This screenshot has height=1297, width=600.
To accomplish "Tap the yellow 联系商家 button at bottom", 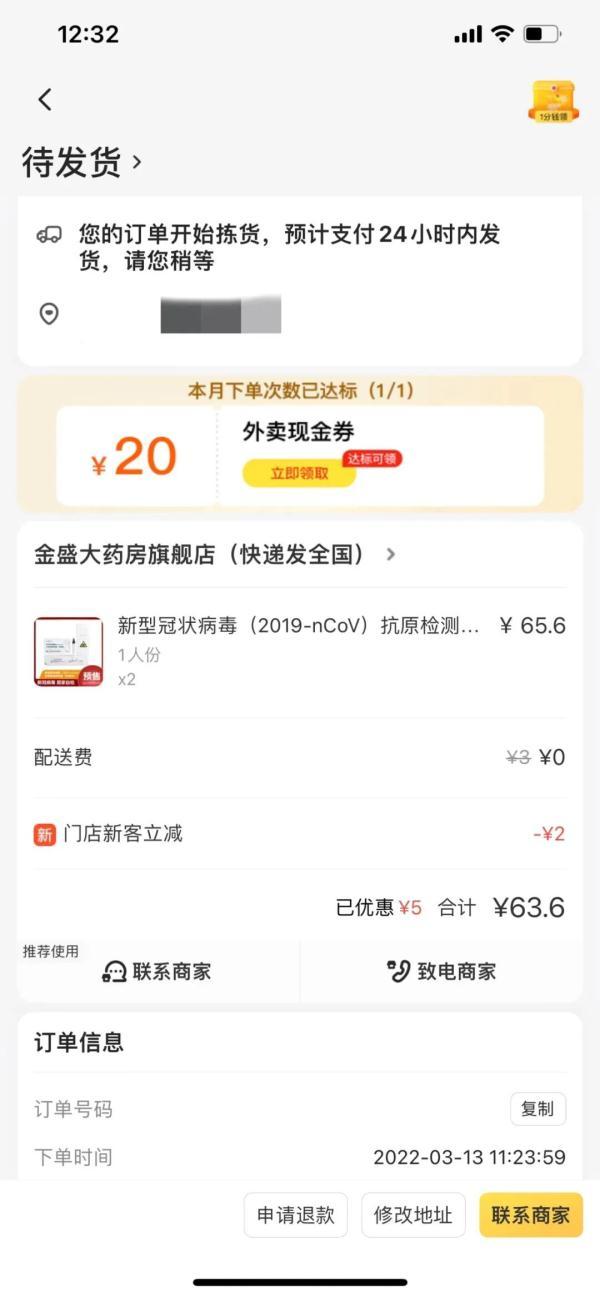I will pyautogui.click(x=530, y=1215).
